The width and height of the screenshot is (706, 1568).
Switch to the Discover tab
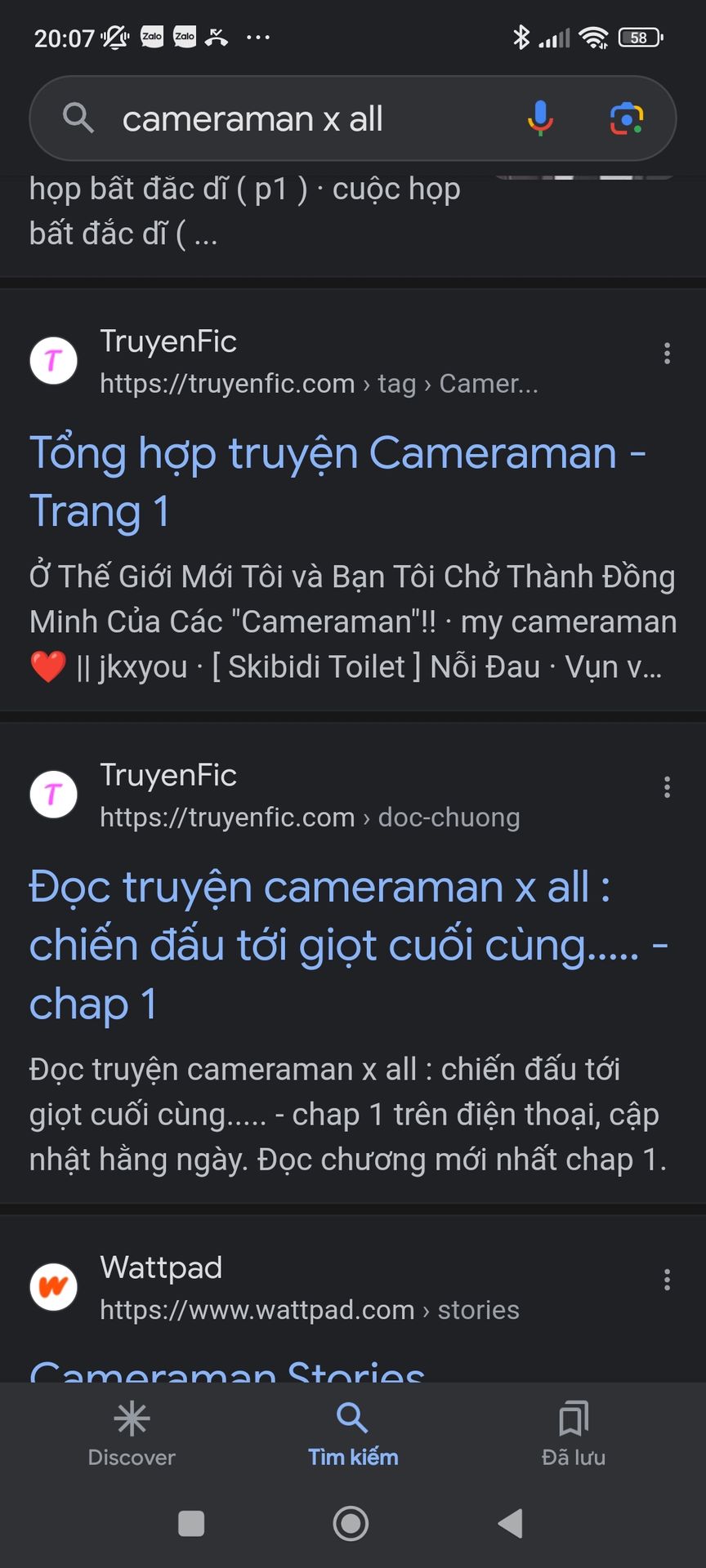click(x=132, y=1434)
